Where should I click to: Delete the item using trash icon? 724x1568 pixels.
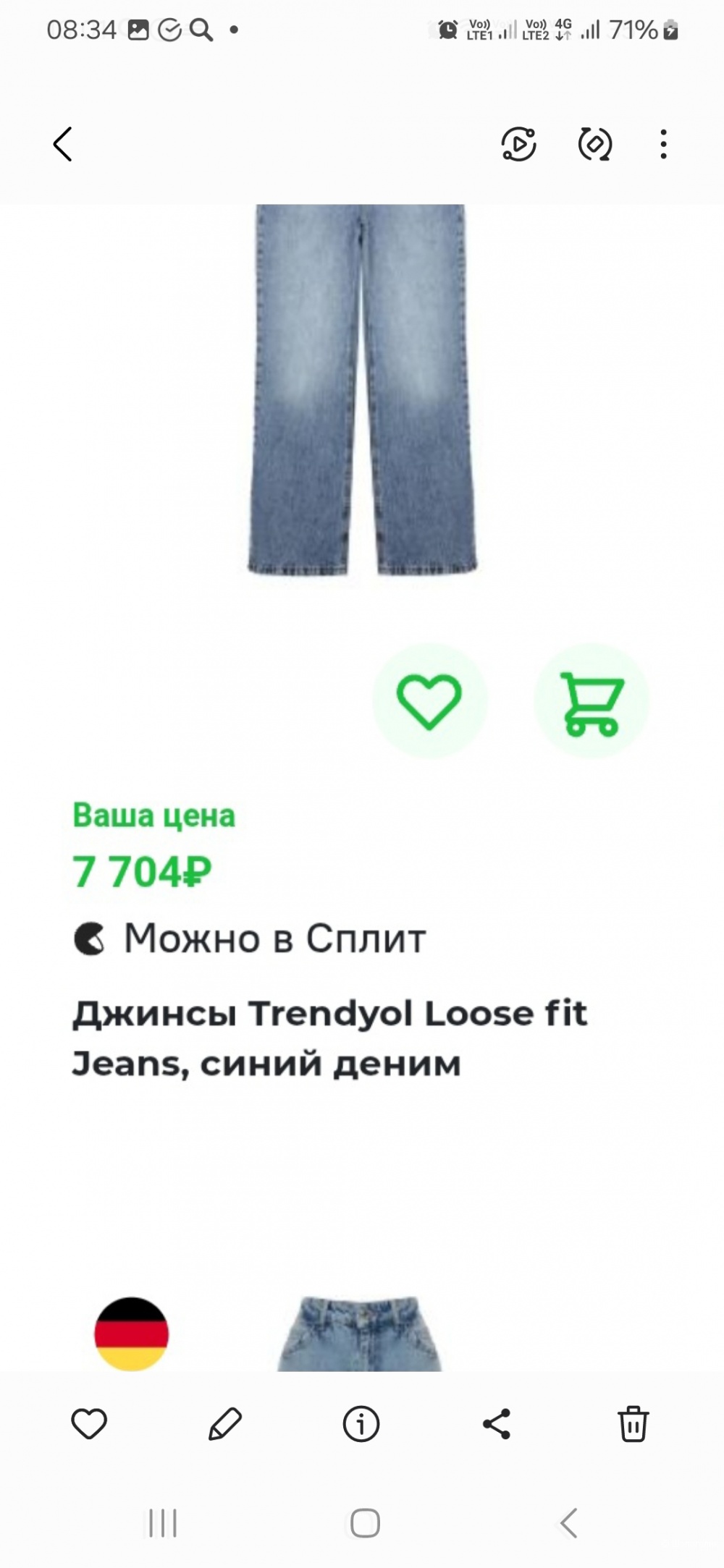coord(633,1422)
